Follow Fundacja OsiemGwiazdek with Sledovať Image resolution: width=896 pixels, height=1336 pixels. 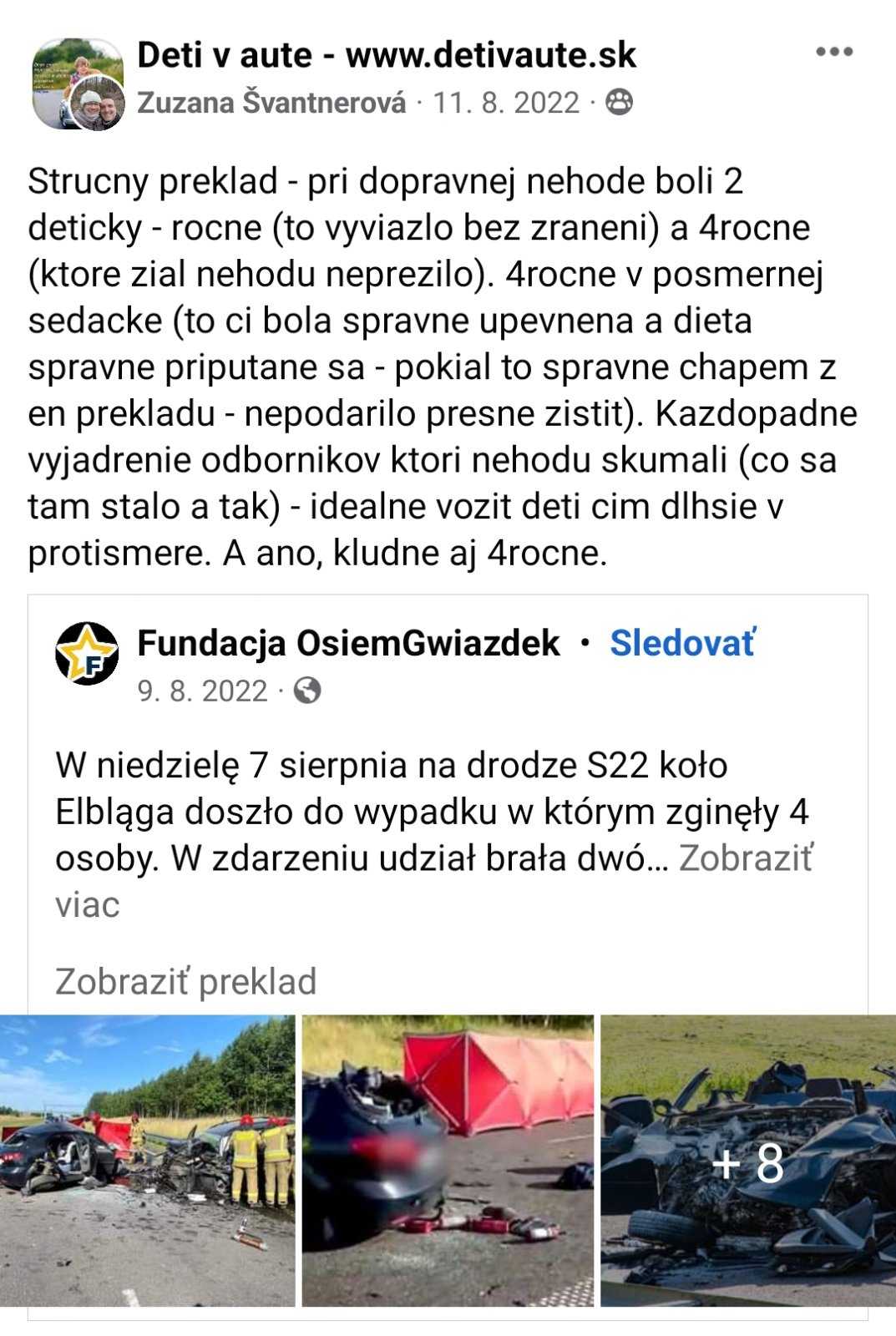(x=681, y=643)
